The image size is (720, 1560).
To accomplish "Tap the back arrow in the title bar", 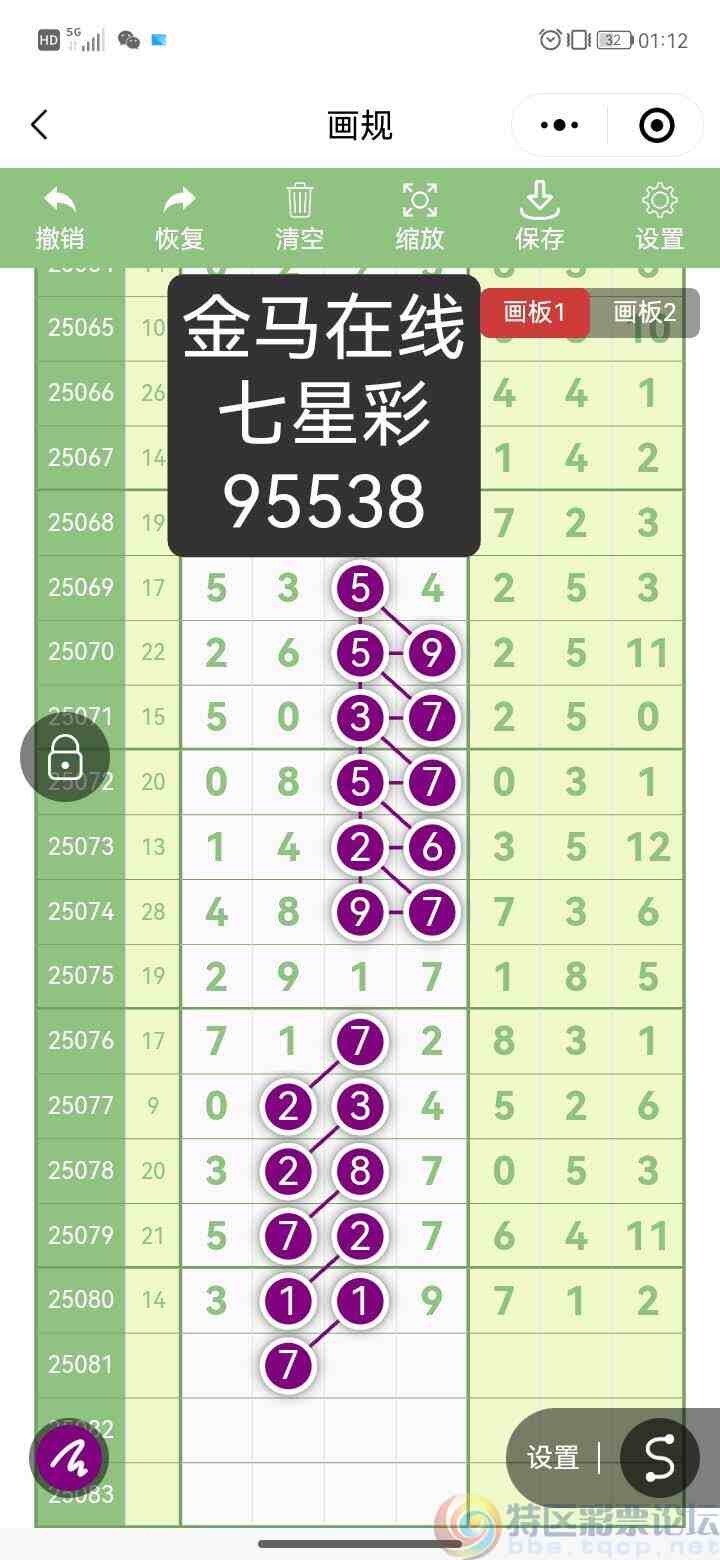I will 40,125.
